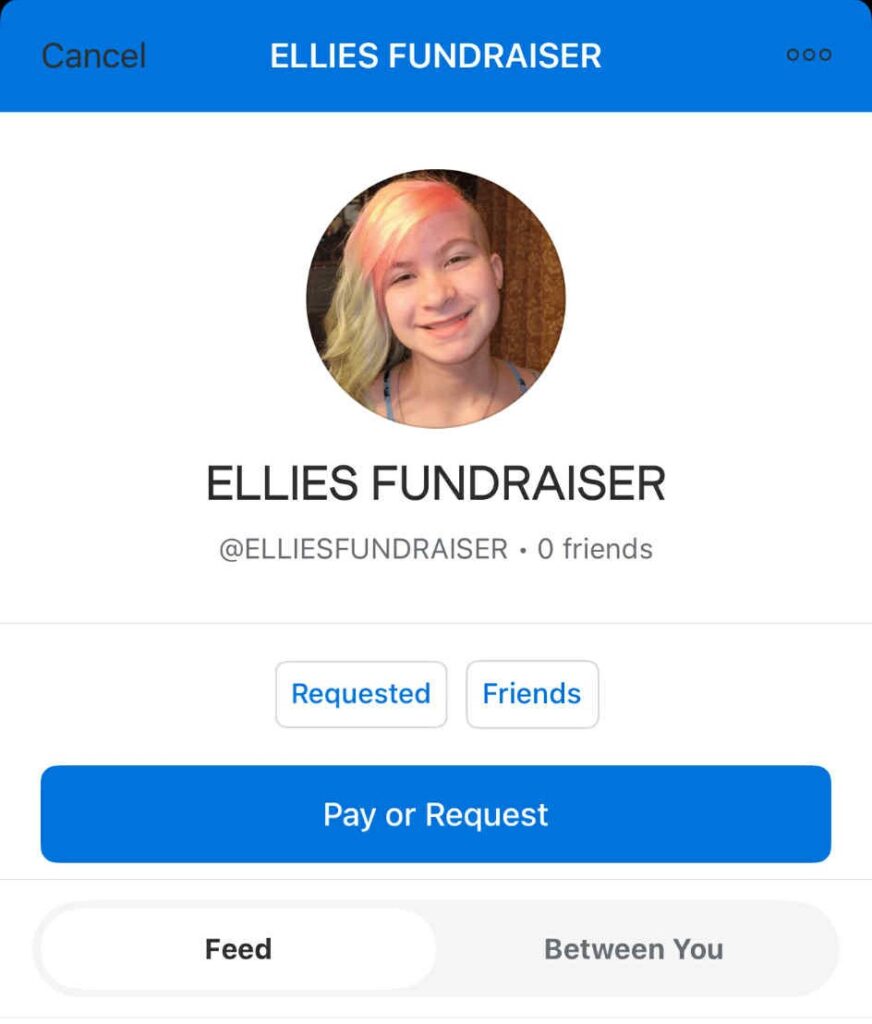This screenshot has height=1024, width=872.
Task: Tap the Requested friend button
Action: click(x=361, y=694)
